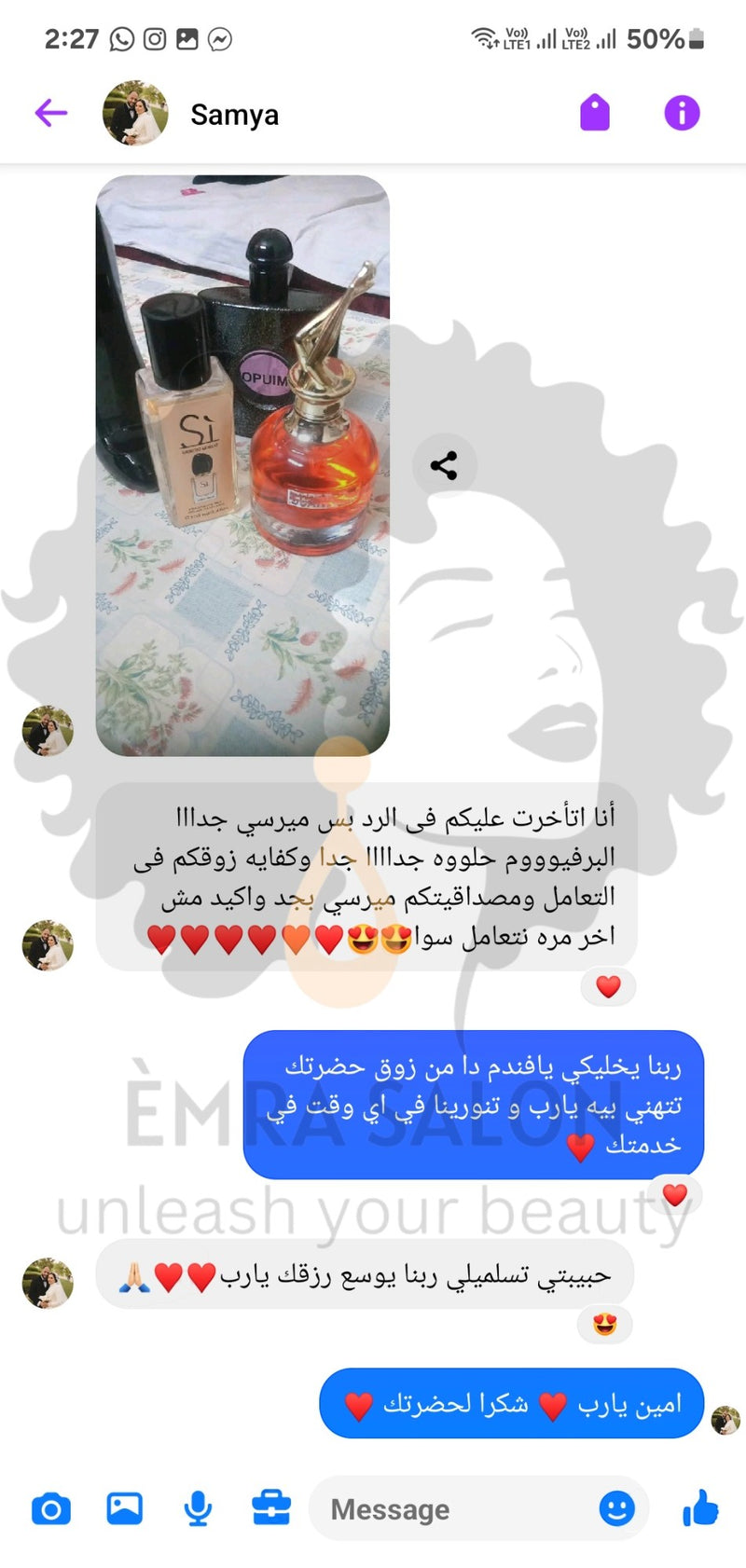
Task: Open the camera to take a photo
Action: tap(51, 1508)
